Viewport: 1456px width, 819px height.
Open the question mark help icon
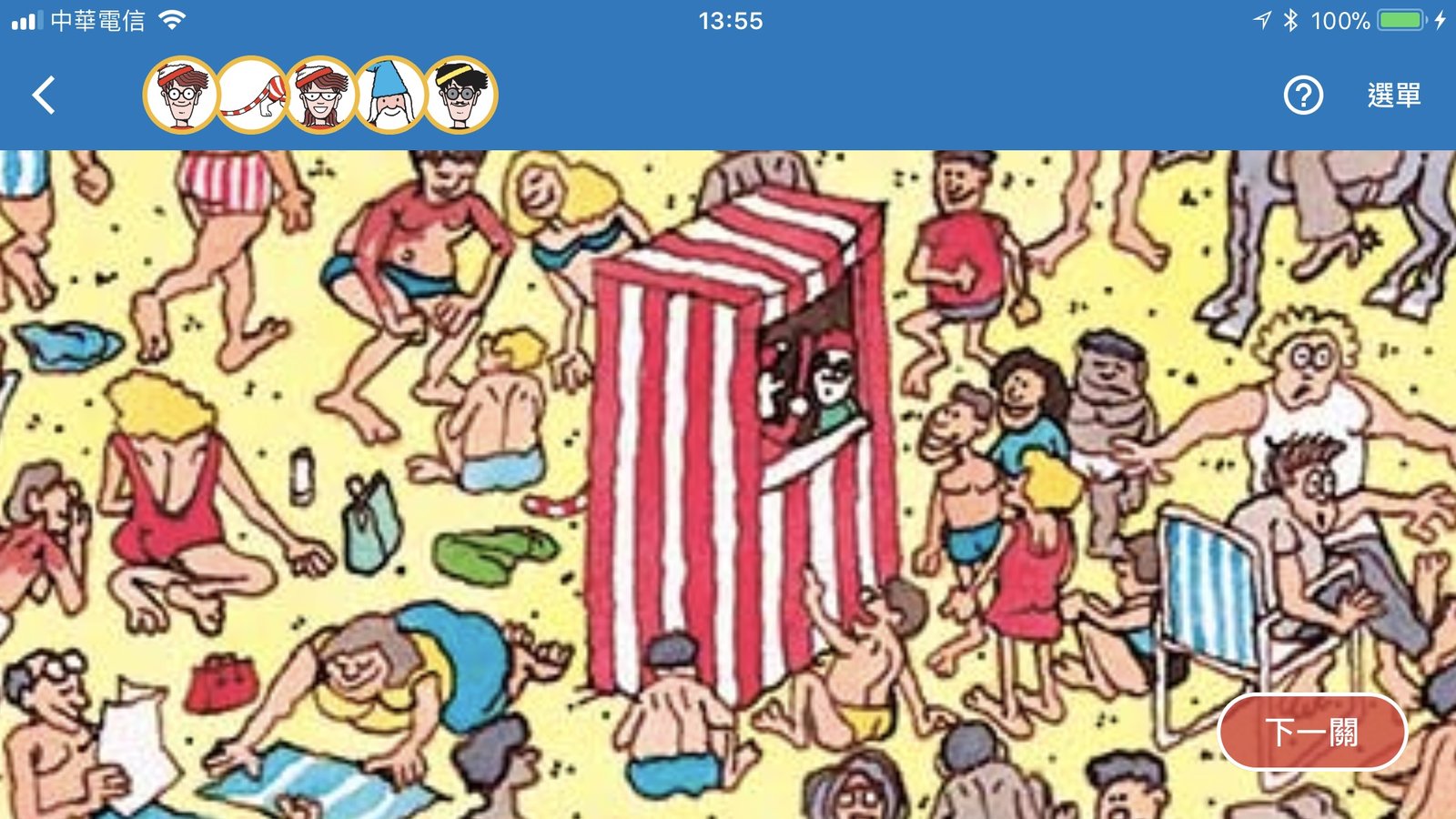1303,95
